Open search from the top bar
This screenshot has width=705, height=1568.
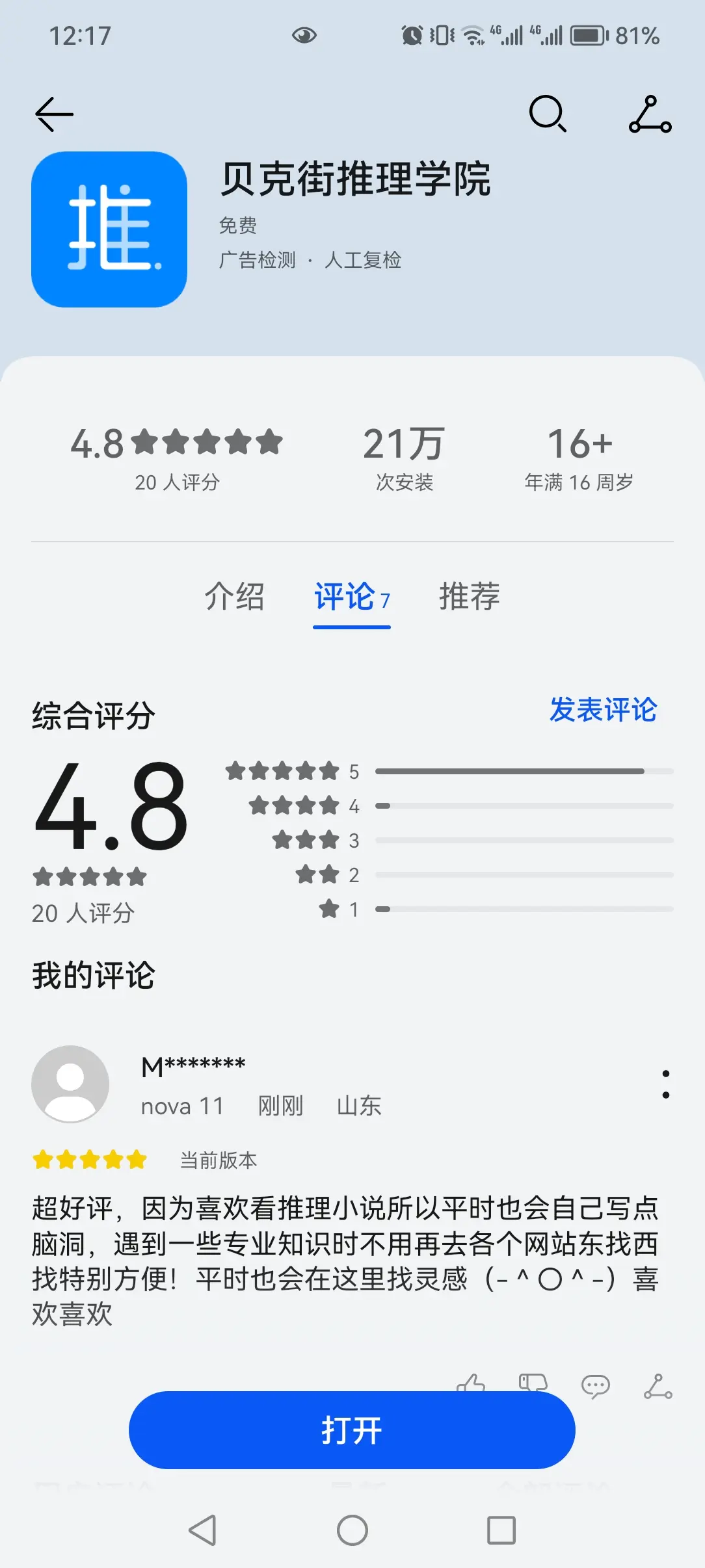[548, 114]
